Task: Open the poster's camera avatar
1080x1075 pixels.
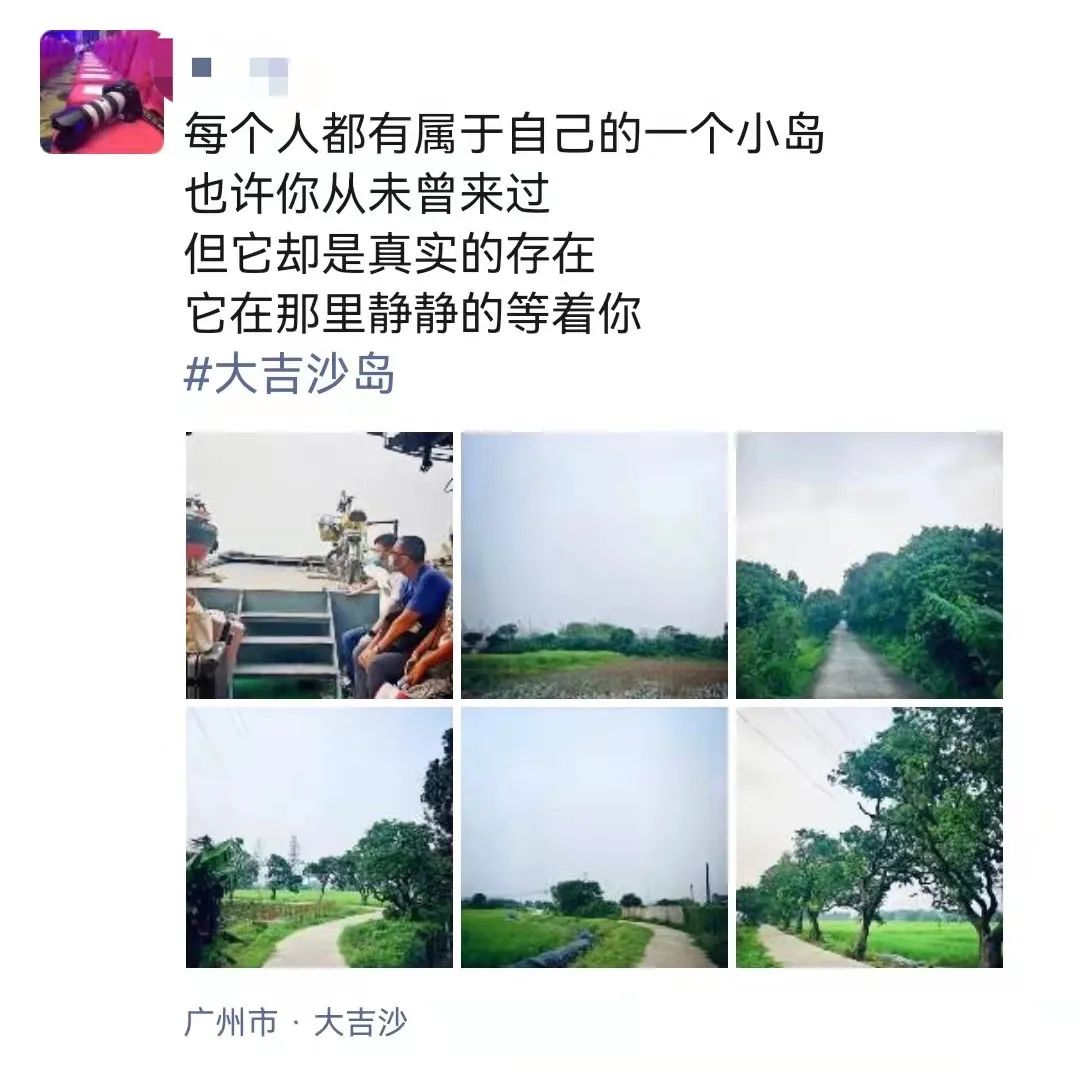Action: click(102, 92)
